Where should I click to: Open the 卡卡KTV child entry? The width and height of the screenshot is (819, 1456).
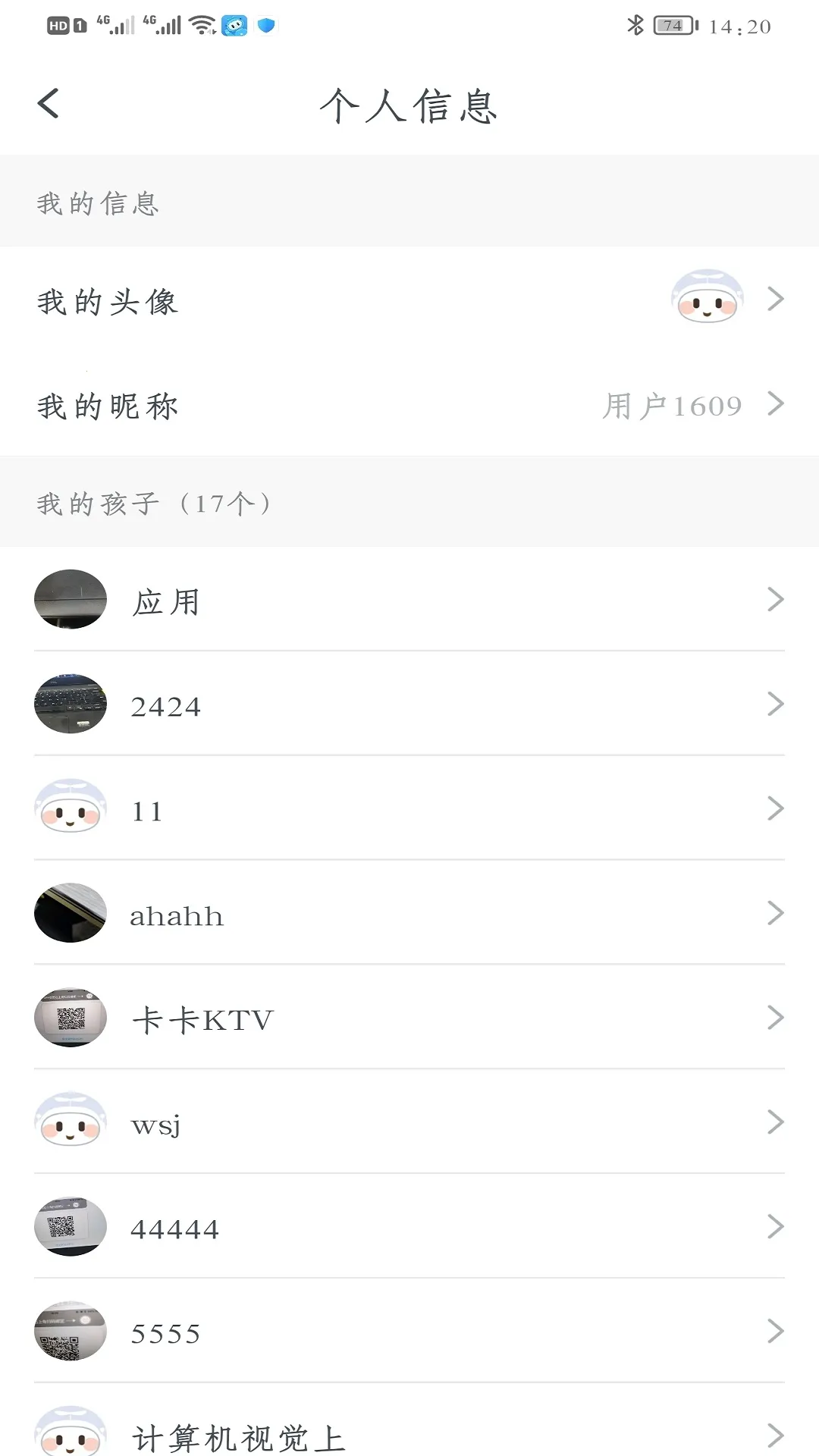click(x=409, y=1018)
